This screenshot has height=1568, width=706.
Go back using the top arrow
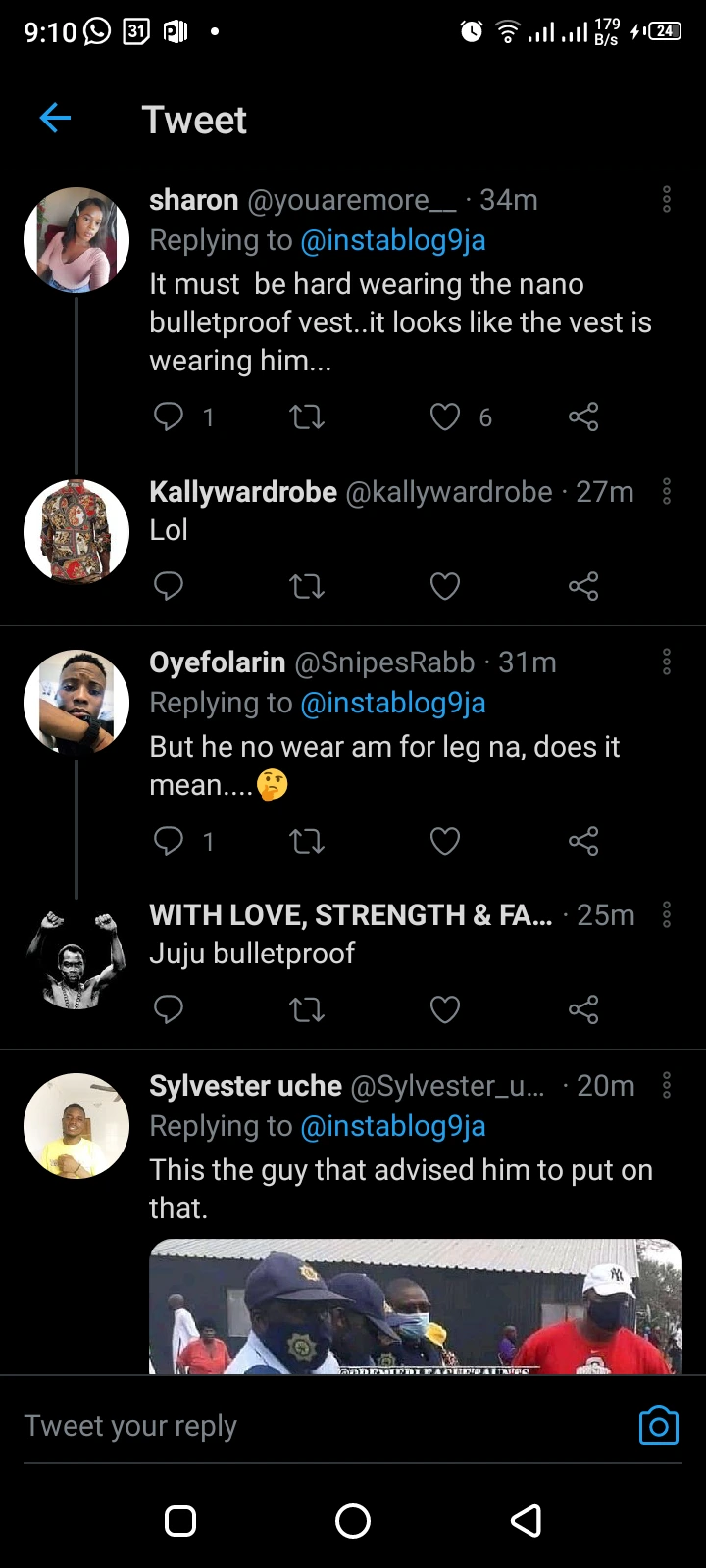pyautogui.click(x=55, y=119)
